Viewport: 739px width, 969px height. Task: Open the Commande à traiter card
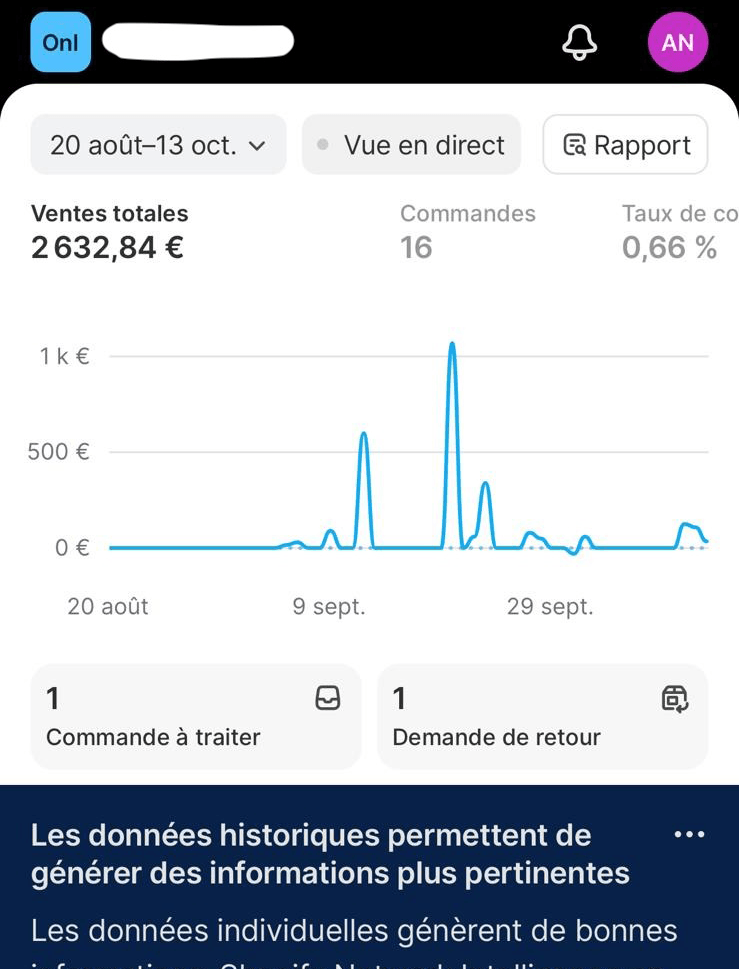(x=196, y=716)
